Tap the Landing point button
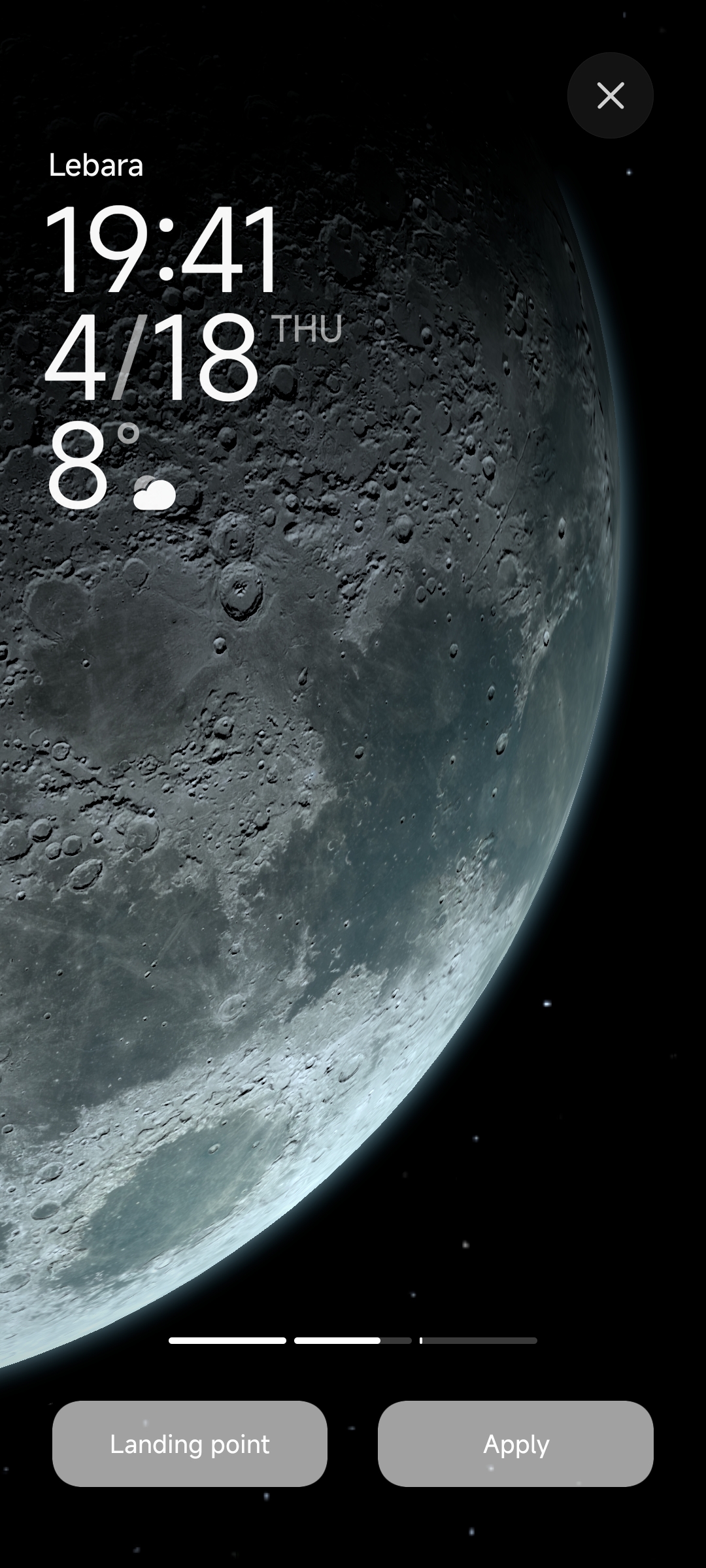706x1568 pixels. 190,1444
